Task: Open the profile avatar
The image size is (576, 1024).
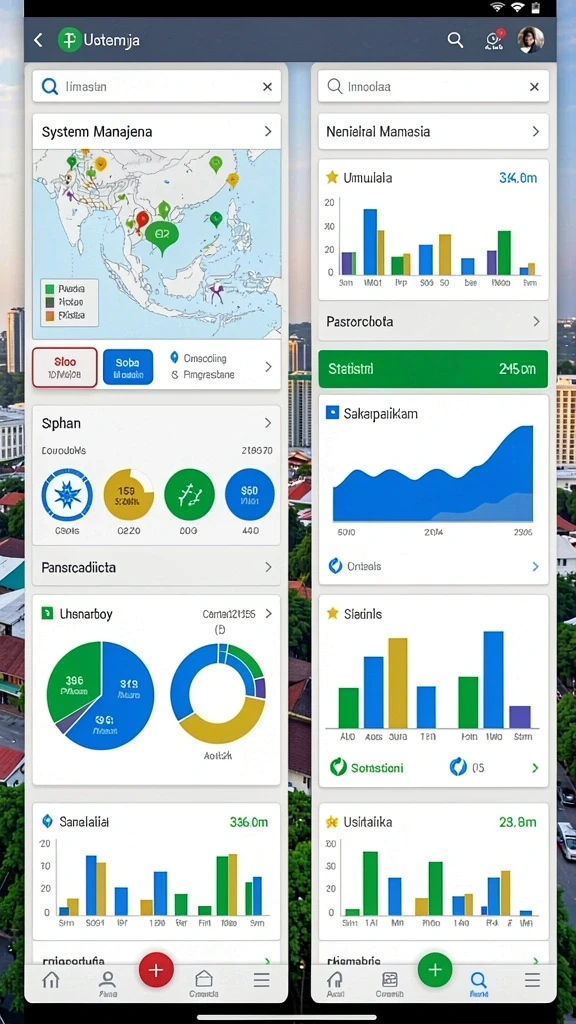Action: pyautogui.click(x=530, y=40)
